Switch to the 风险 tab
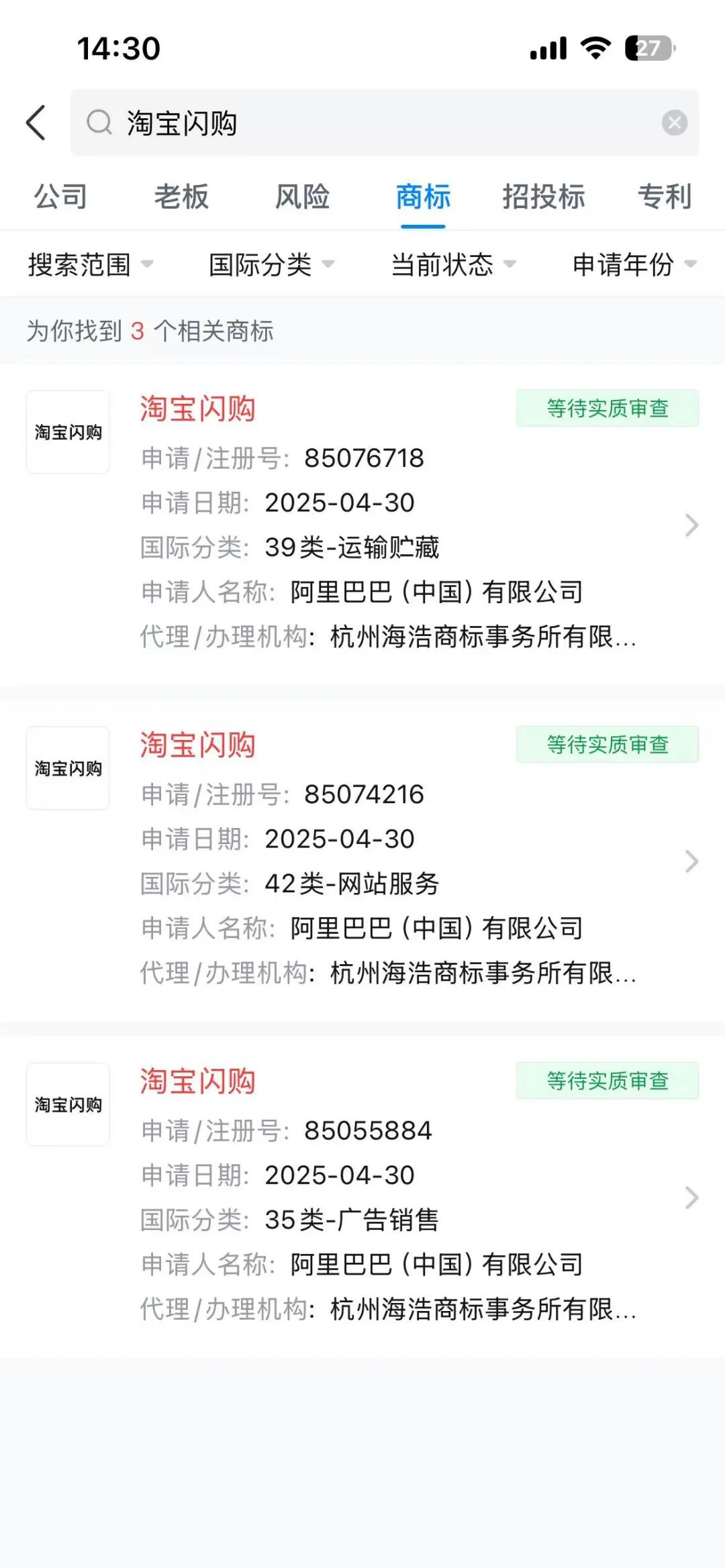This screenshot has height=1568, width=725. coord(302,197)
